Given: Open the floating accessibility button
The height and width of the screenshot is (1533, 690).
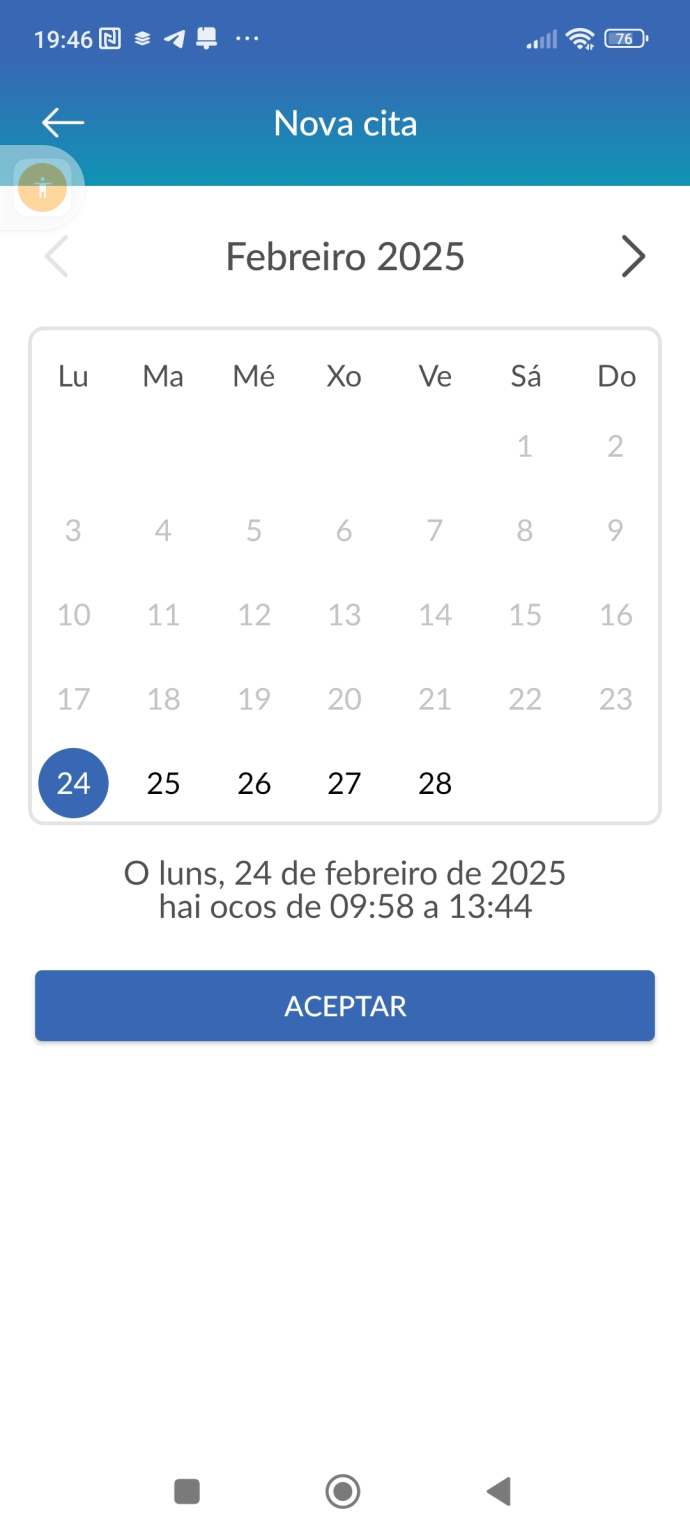Looking at the screenshot, I should coord(42,188).
